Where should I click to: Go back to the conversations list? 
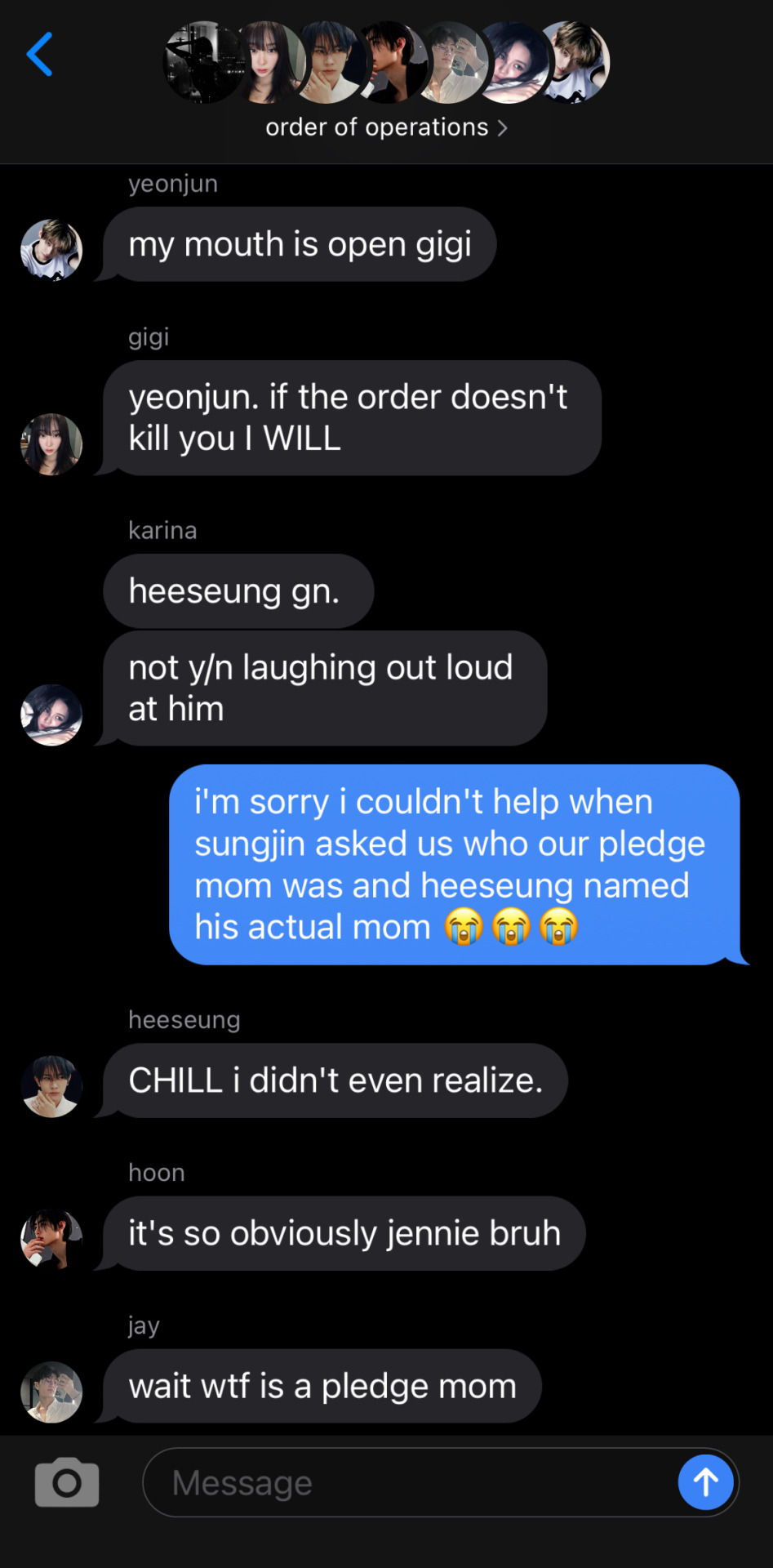pyautogui.click(x=39, y=55)
